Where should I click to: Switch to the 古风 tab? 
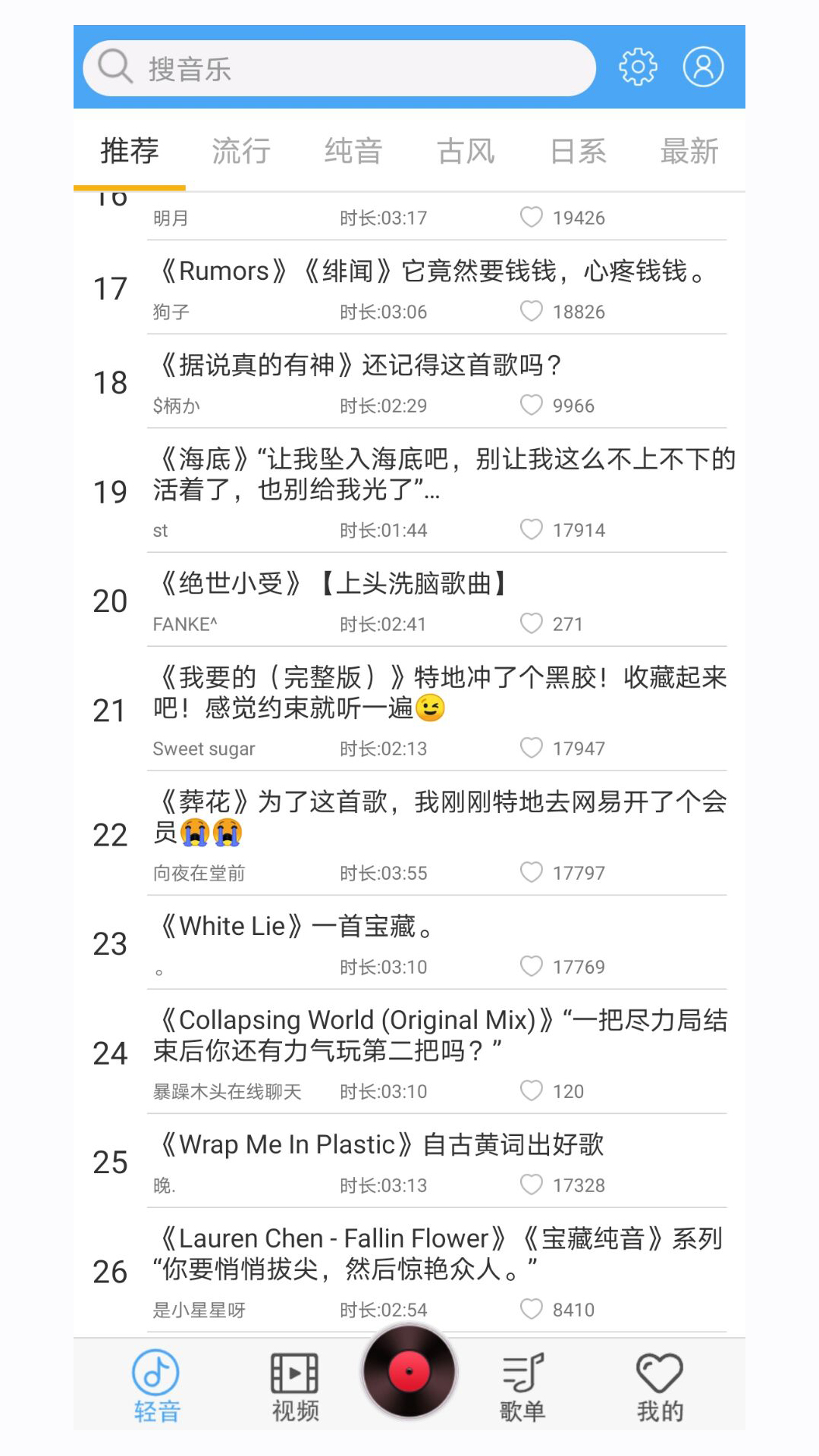466,151
